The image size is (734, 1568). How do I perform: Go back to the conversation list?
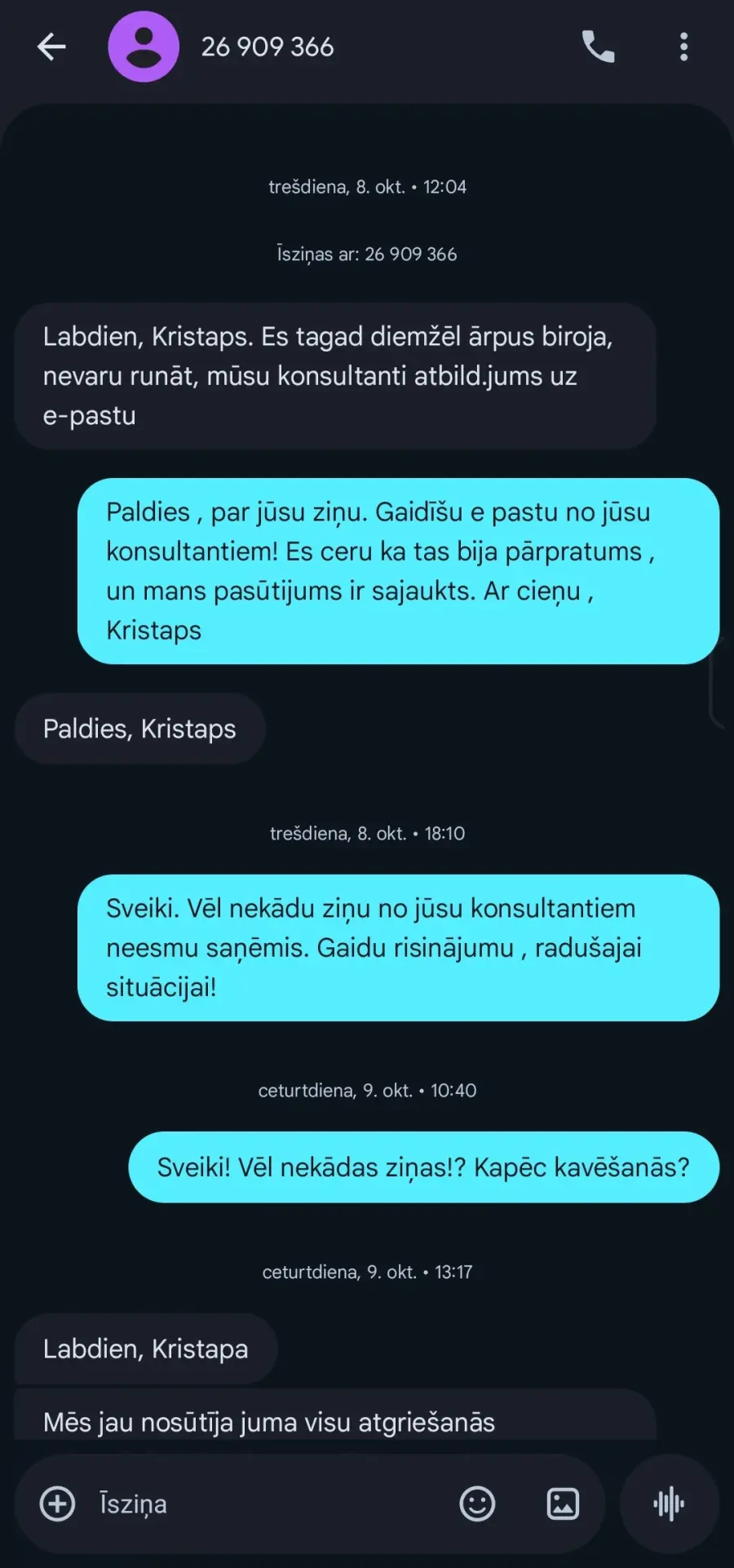(51, 47)
